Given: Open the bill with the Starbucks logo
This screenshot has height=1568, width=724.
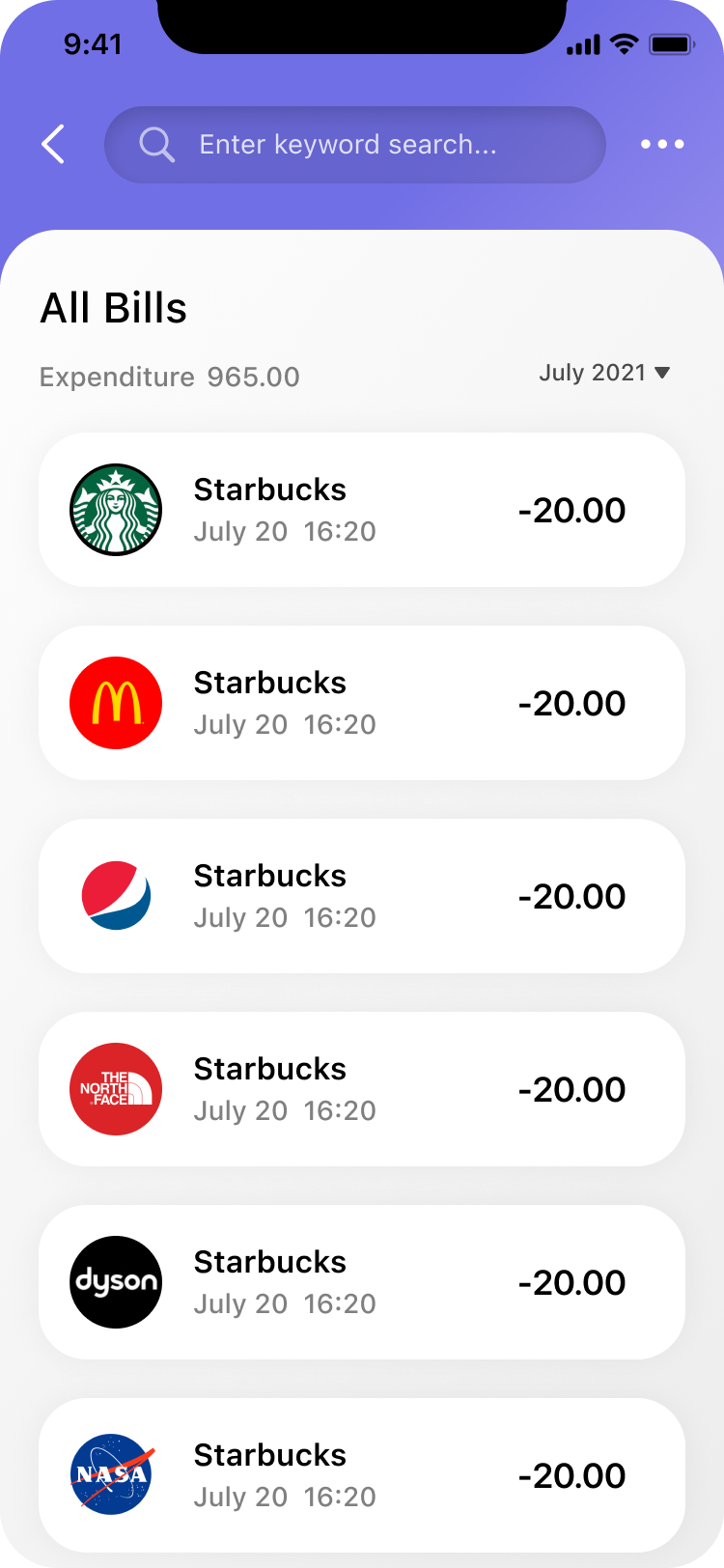Looking at the screenshot, I should pos(362,510).
